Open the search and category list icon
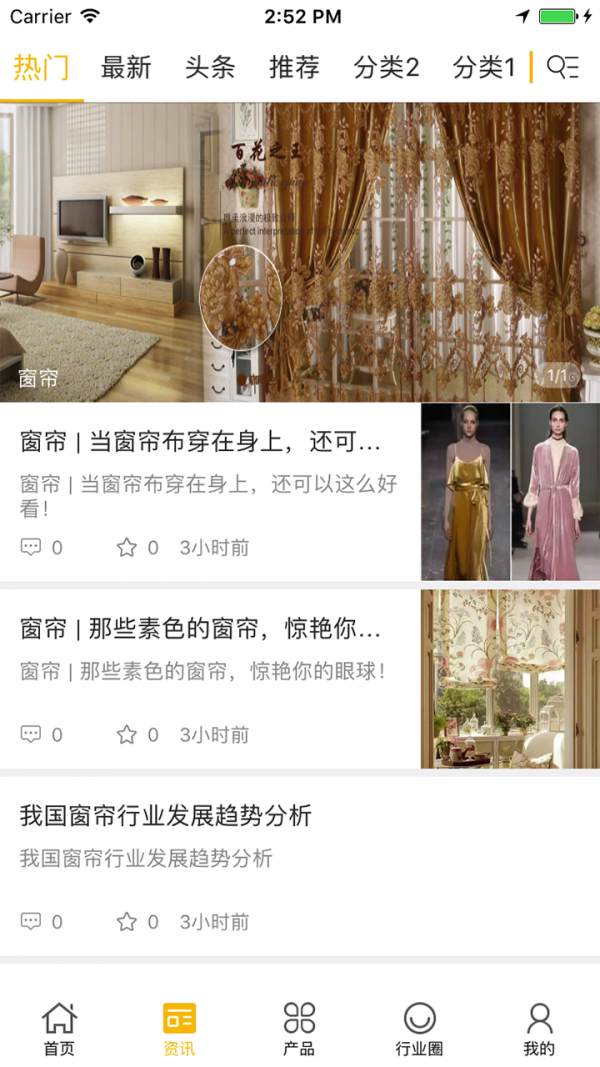This screenshot has width=600, height=1067. (564, 67)
